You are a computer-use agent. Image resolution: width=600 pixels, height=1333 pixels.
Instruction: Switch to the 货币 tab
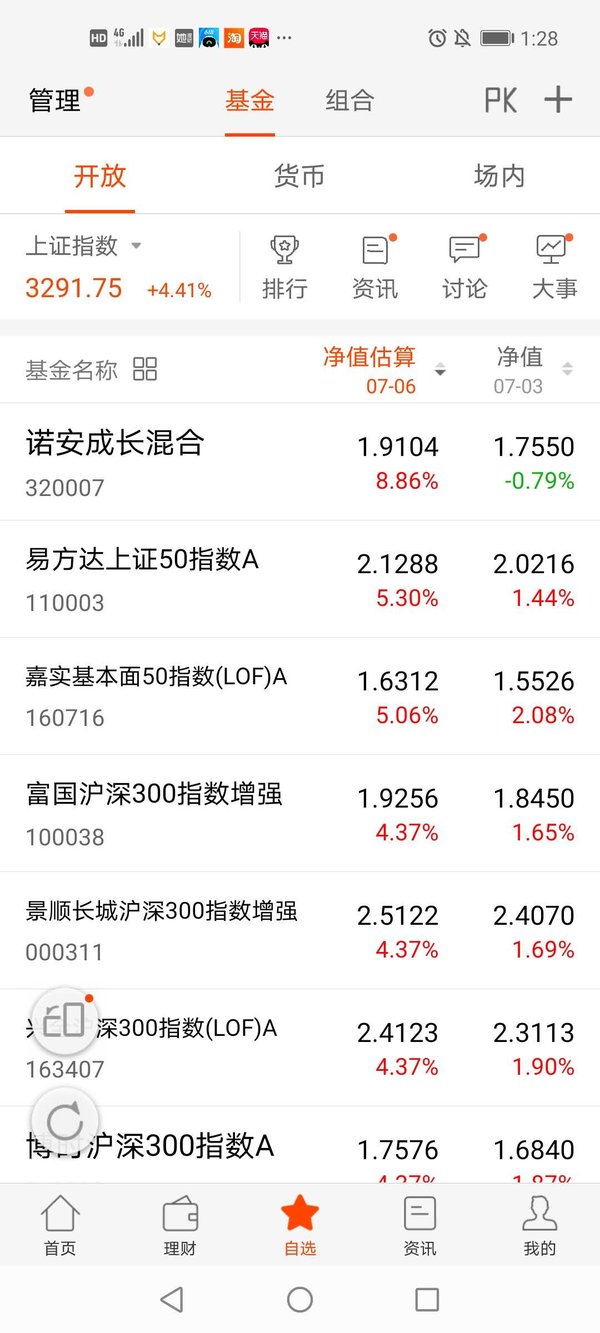click(x=299, y=176)
